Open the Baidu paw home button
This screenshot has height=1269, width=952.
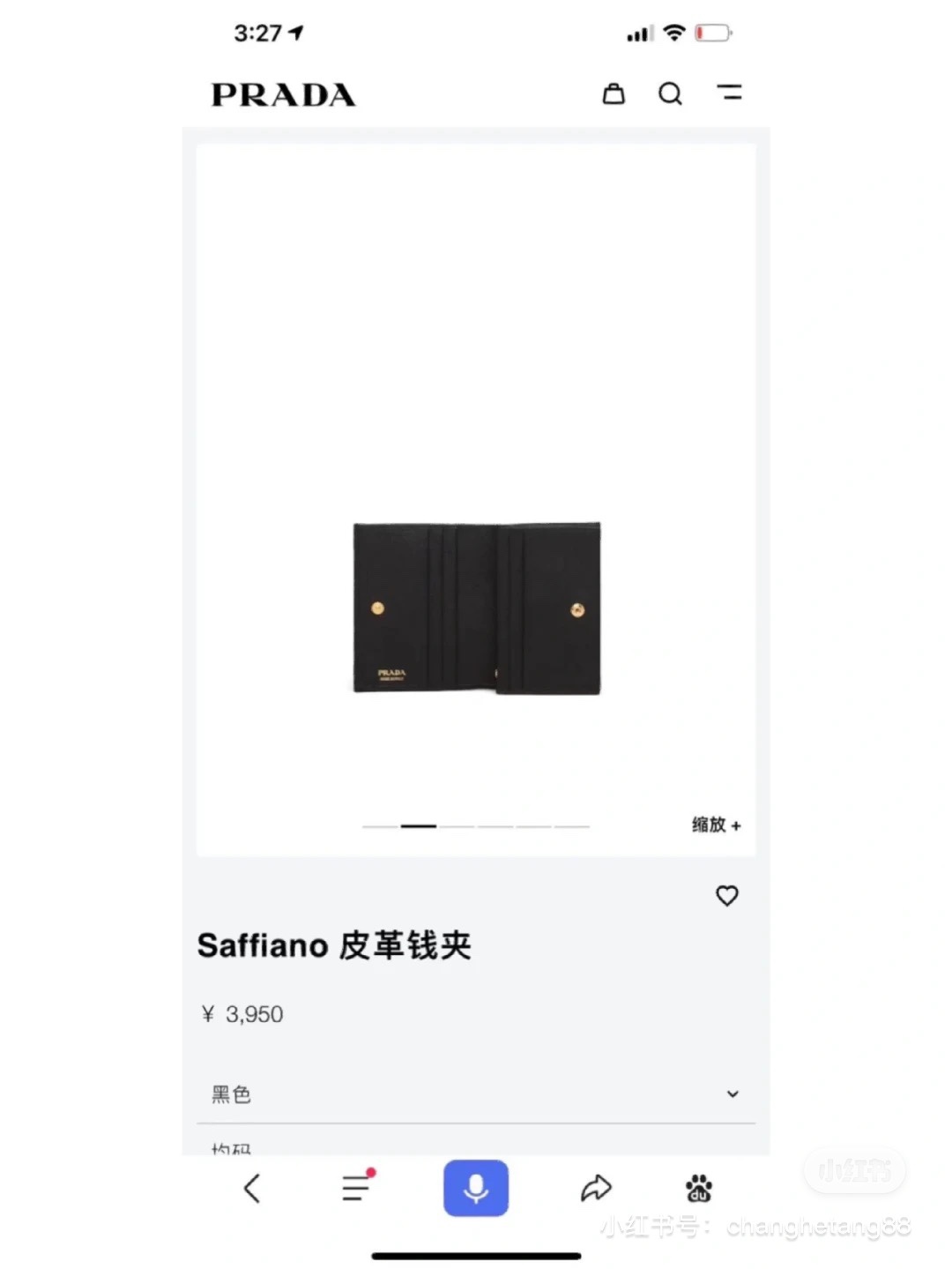coord(699,1189)
